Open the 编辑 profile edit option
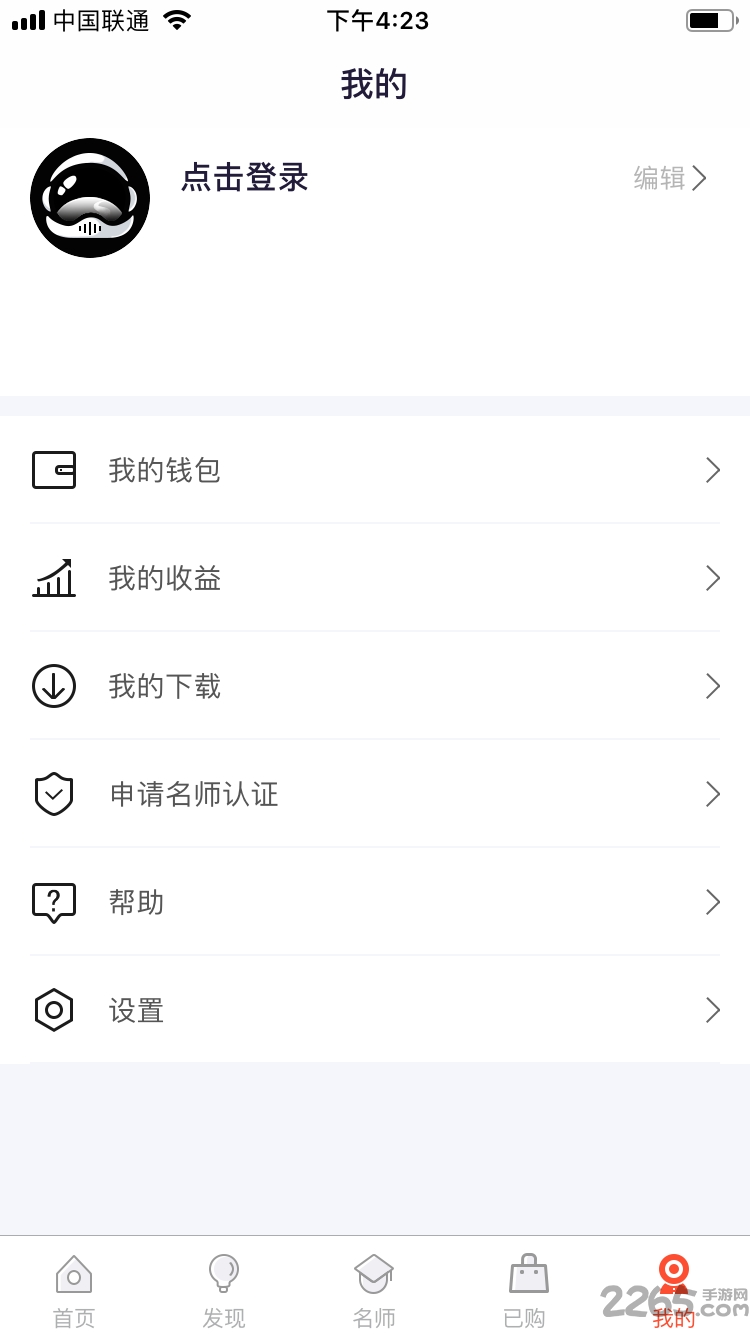 point(670,178)
